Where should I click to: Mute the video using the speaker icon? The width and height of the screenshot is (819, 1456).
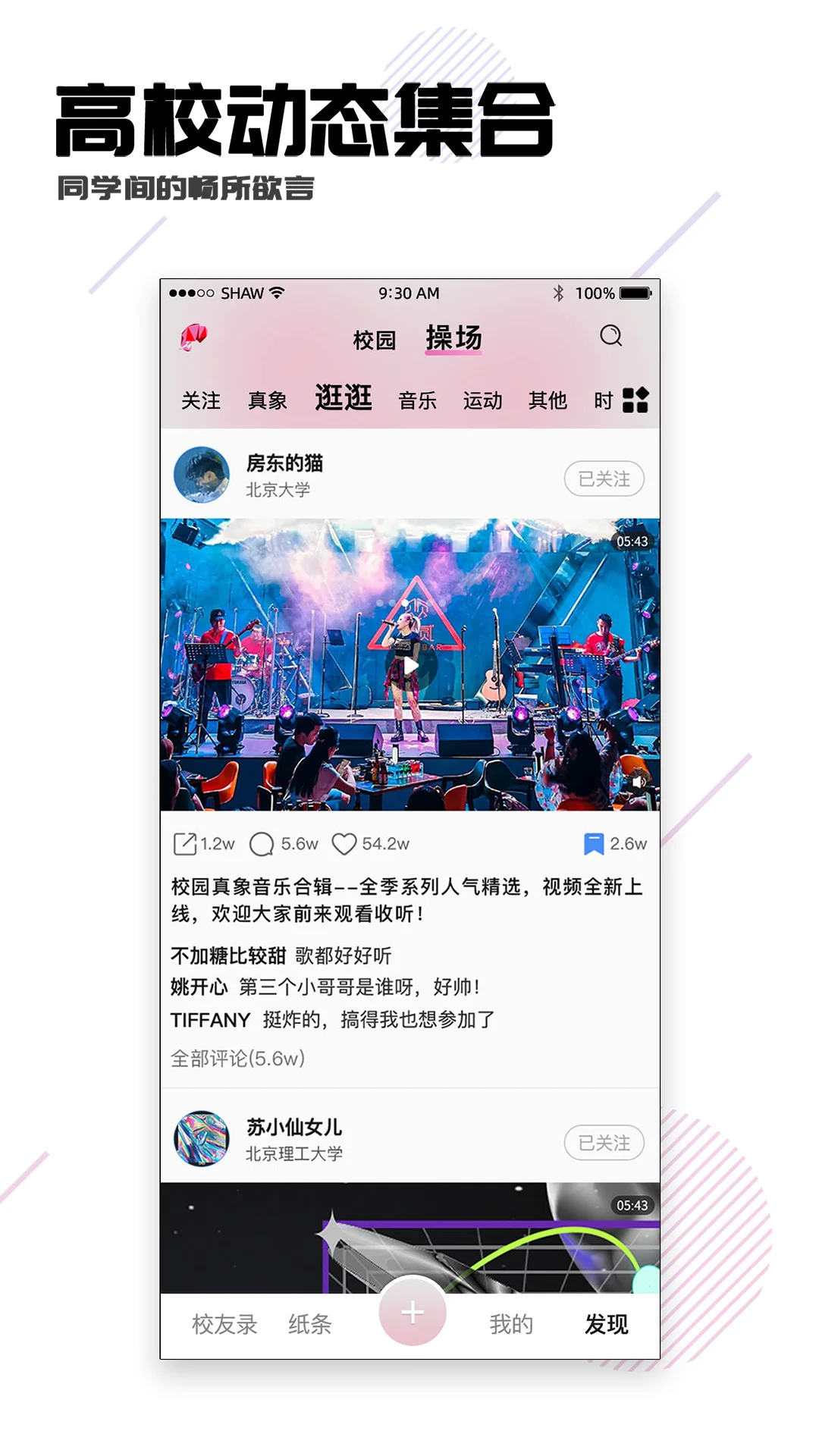[x=637, y=783]
